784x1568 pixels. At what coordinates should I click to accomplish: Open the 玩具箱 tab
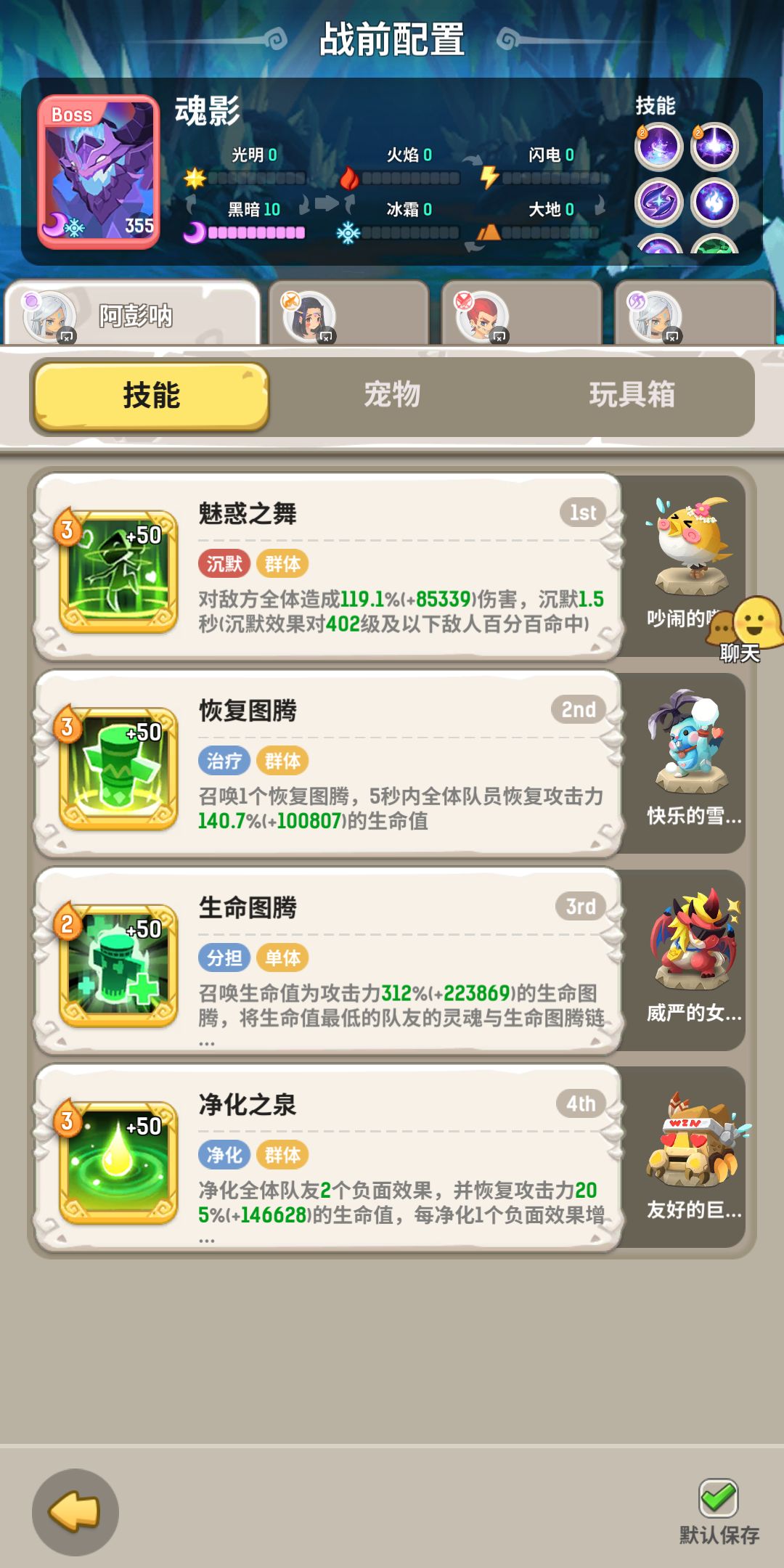pos(634,397)
